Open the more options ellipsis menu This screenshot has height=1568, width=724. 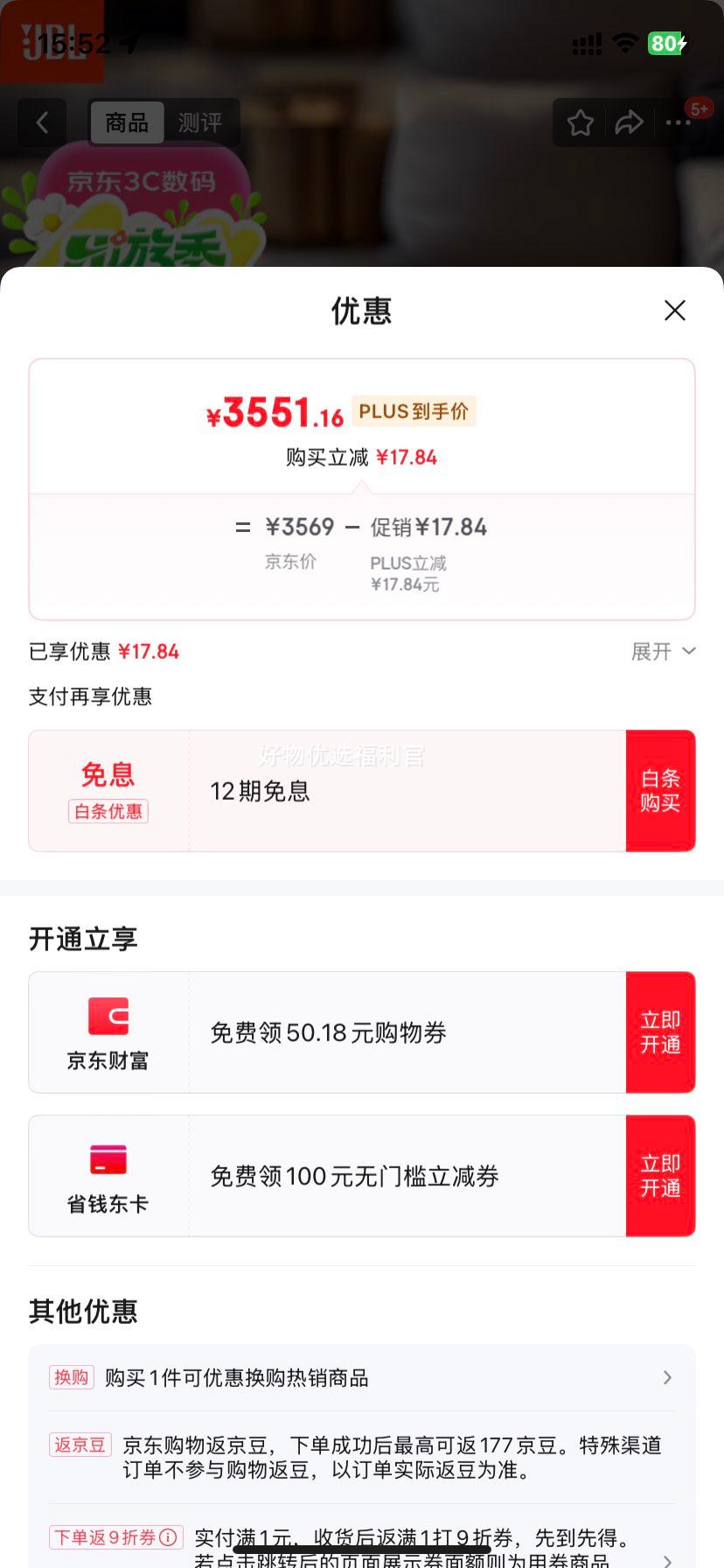click(676, 123)
